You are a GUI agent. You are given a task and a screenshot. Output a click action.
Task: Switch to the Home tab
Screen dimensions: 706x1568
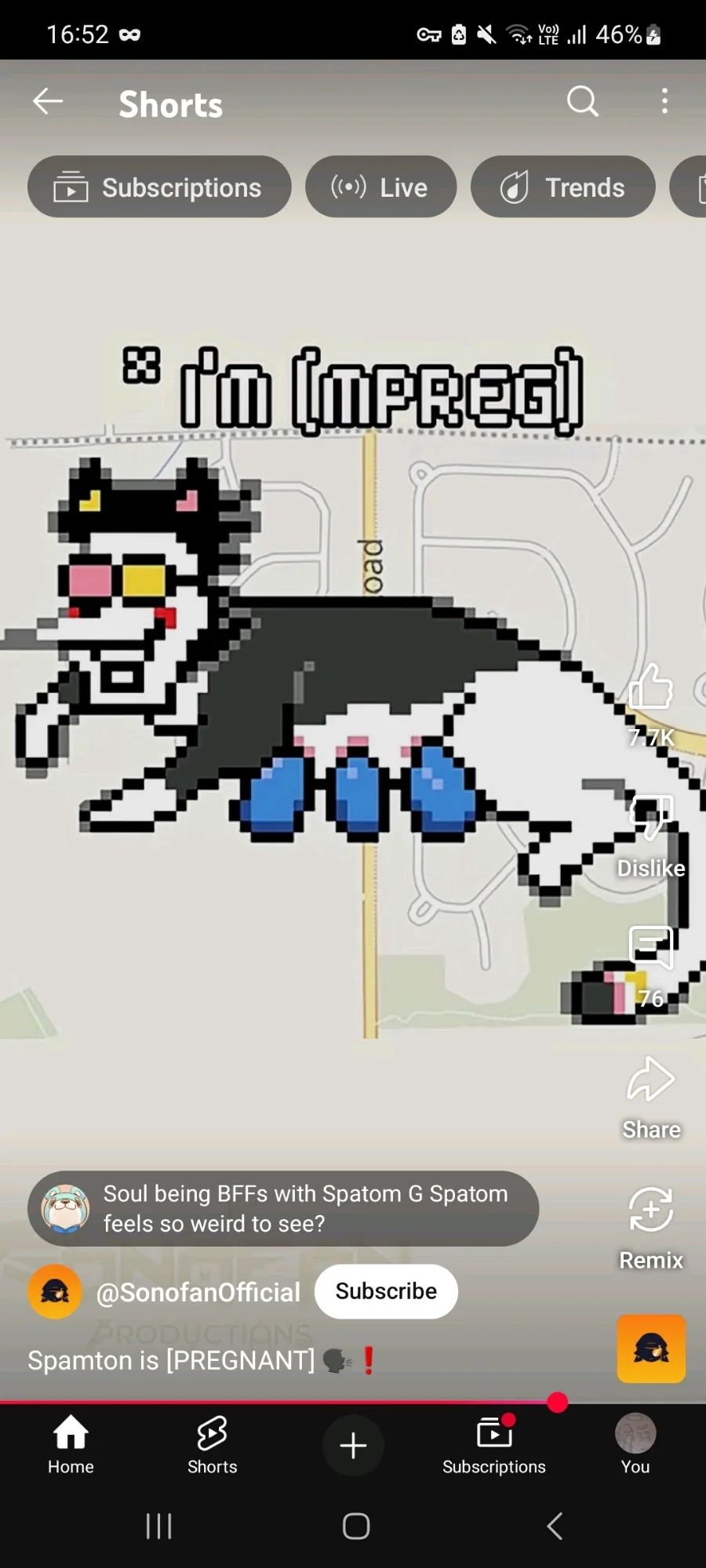click(x=71, y=1445)
